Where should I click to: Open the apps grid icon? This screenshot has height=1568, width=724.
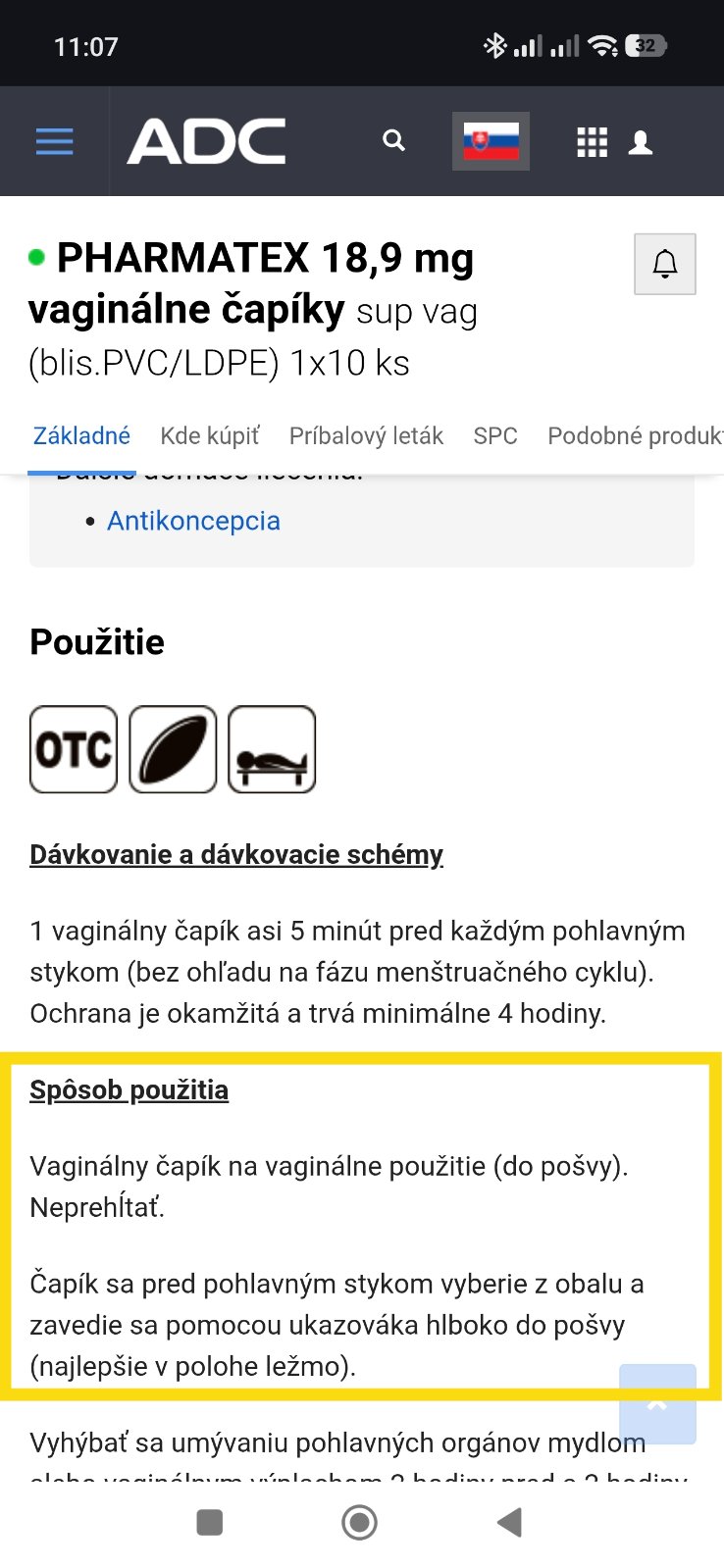592,142
